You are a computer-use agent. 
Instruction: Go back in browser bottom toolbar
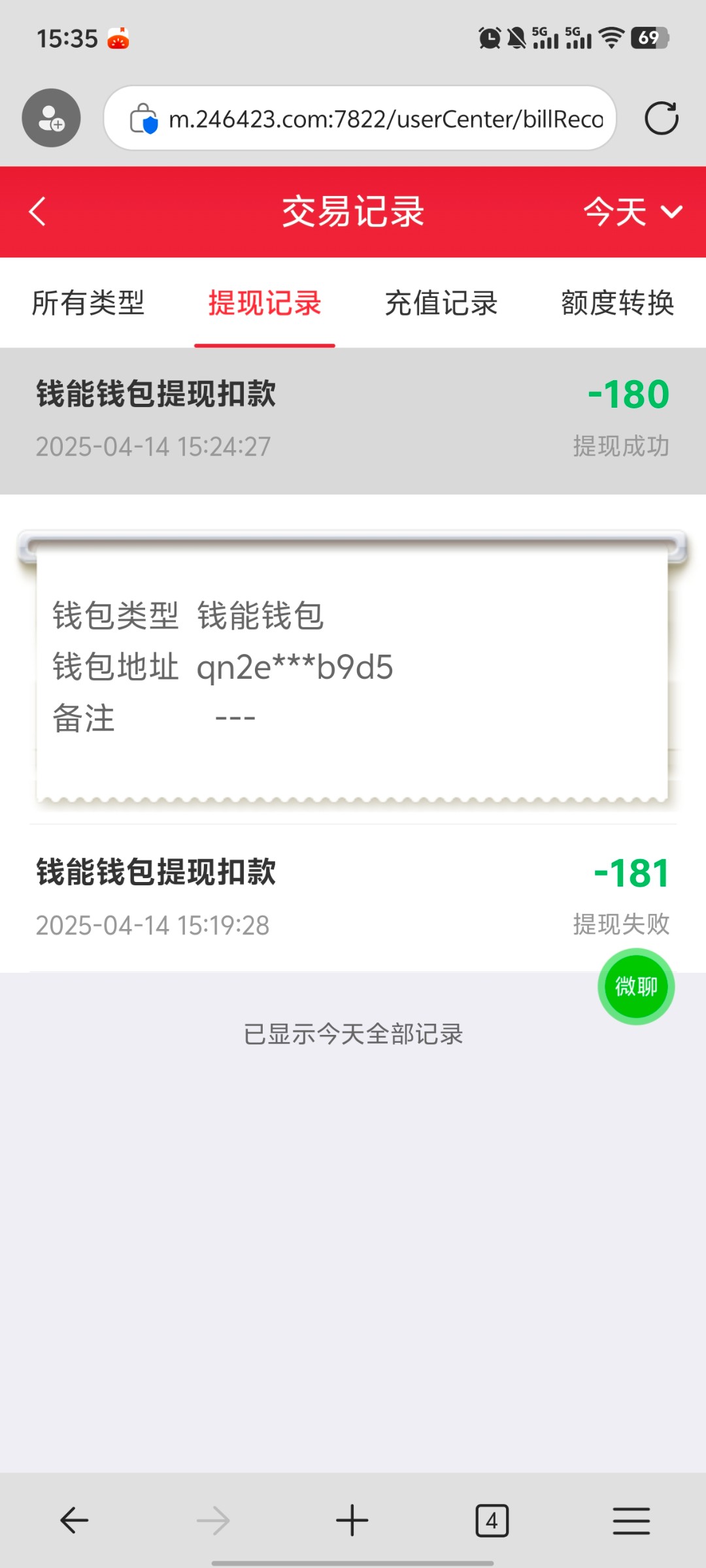coord(74,1520)
